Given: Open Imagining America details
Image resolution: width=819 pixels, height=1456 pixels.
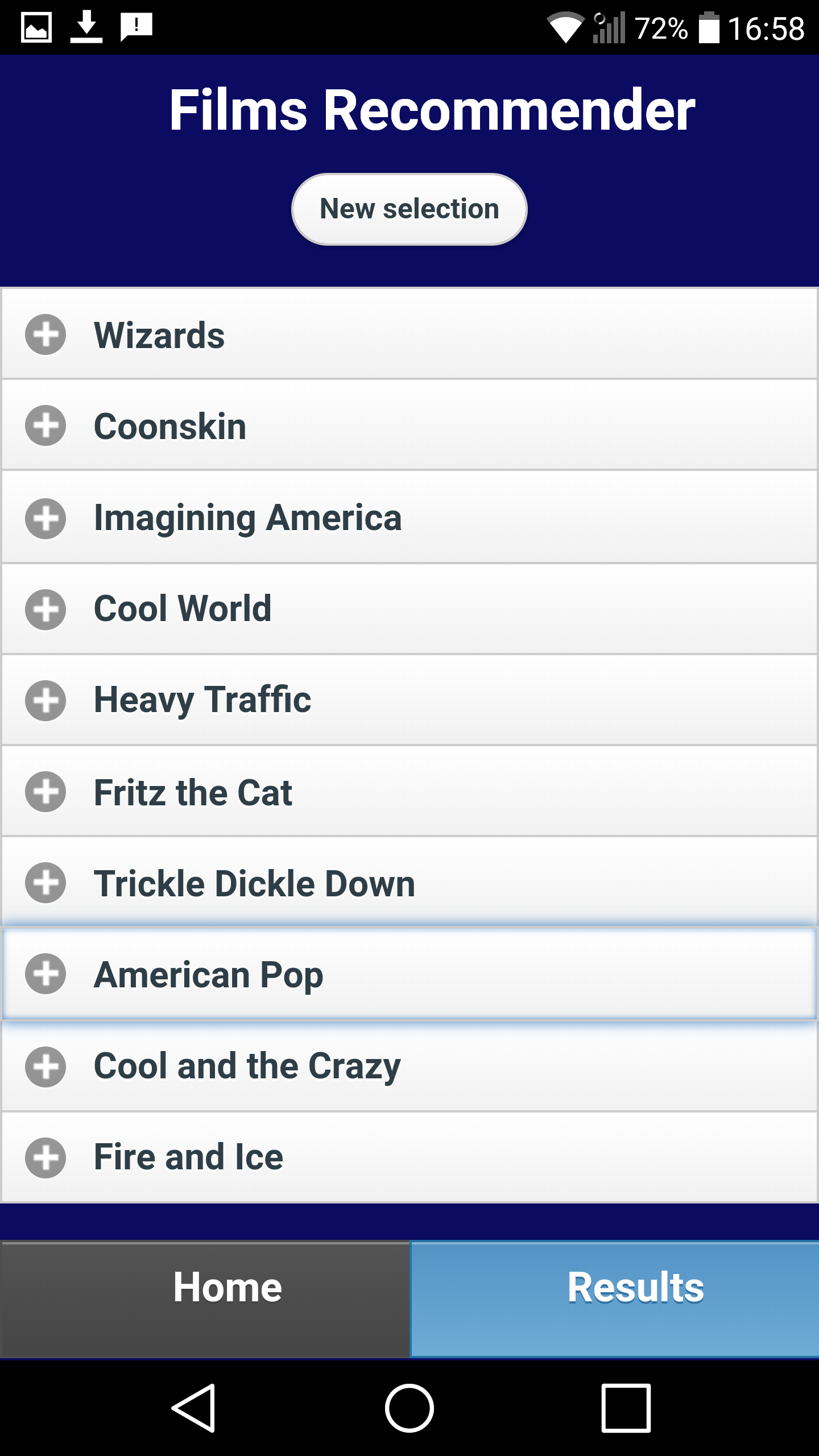Looking at the screenshot, I should pos(409,517).
